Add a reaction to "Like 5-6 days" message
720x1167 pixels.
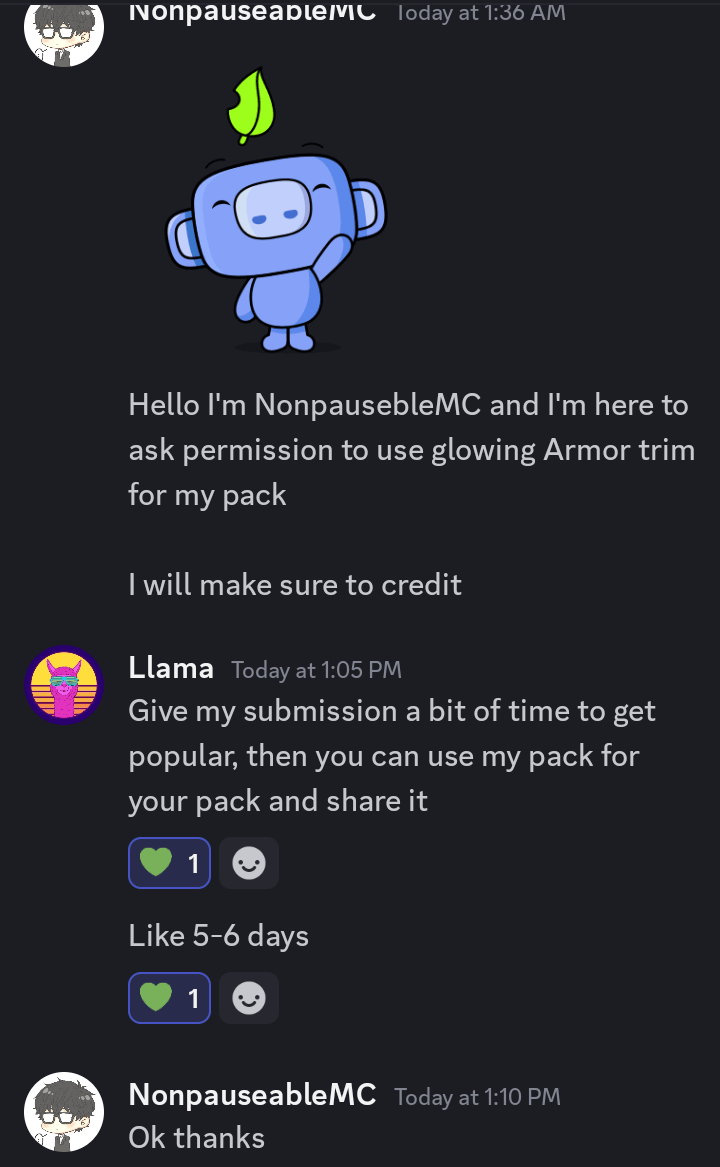pos(249,998)
